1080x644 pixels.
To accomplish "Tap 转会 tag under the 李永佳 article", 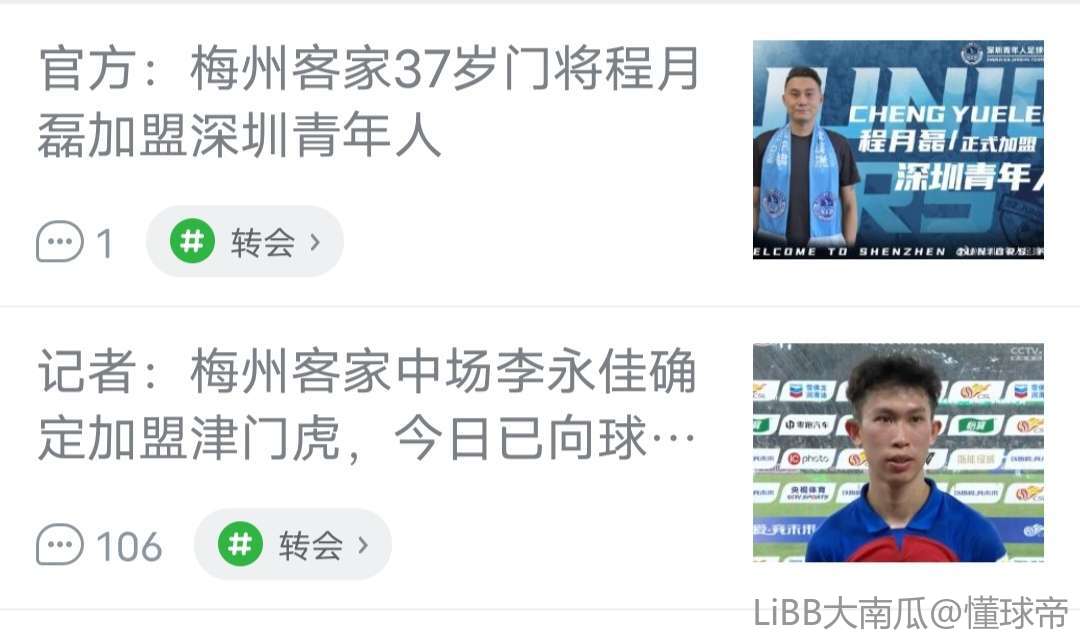I will 292,545.
